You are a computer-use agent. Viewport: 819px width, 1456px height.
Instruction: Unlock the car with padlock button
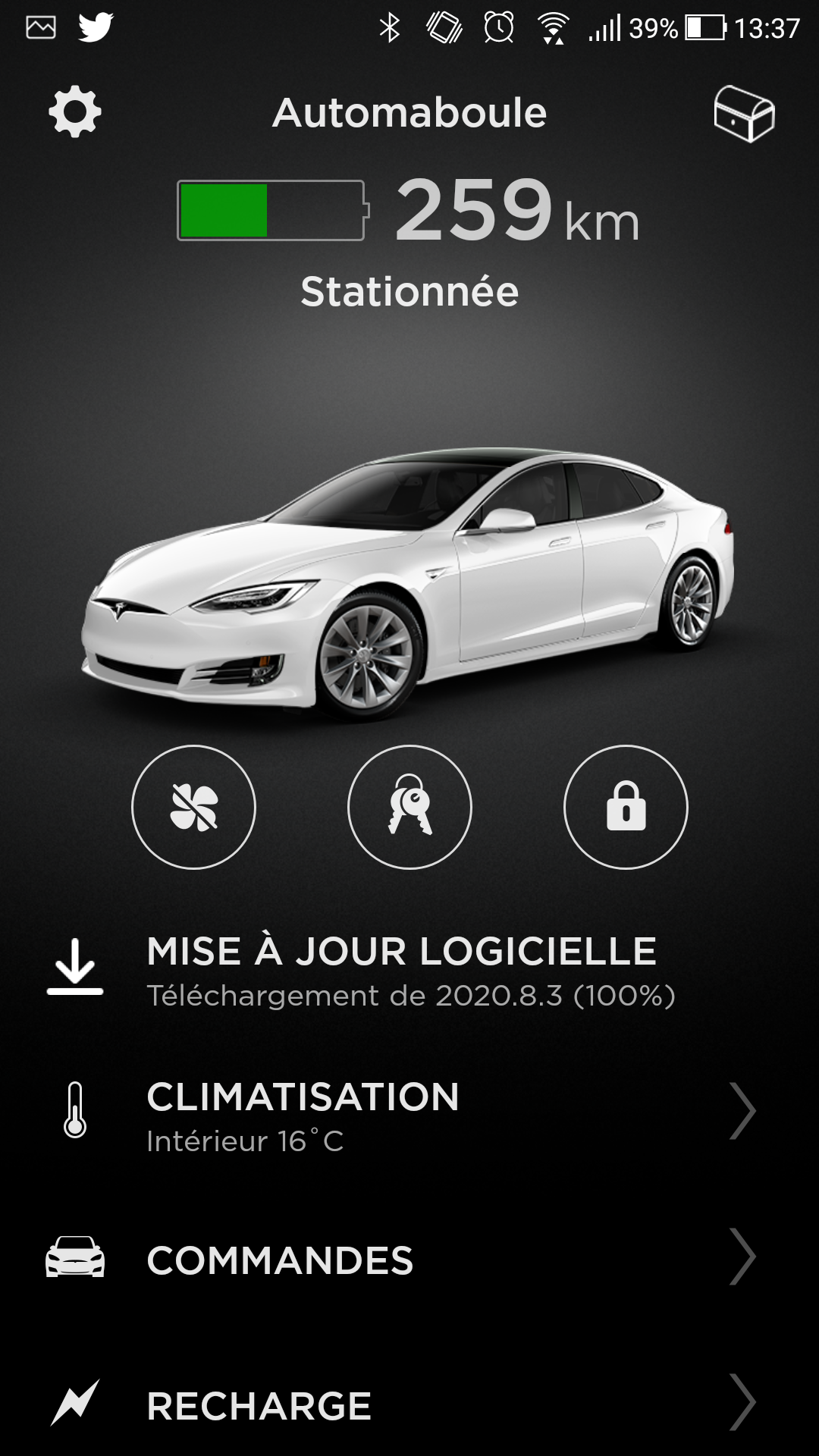coord(626,807)
